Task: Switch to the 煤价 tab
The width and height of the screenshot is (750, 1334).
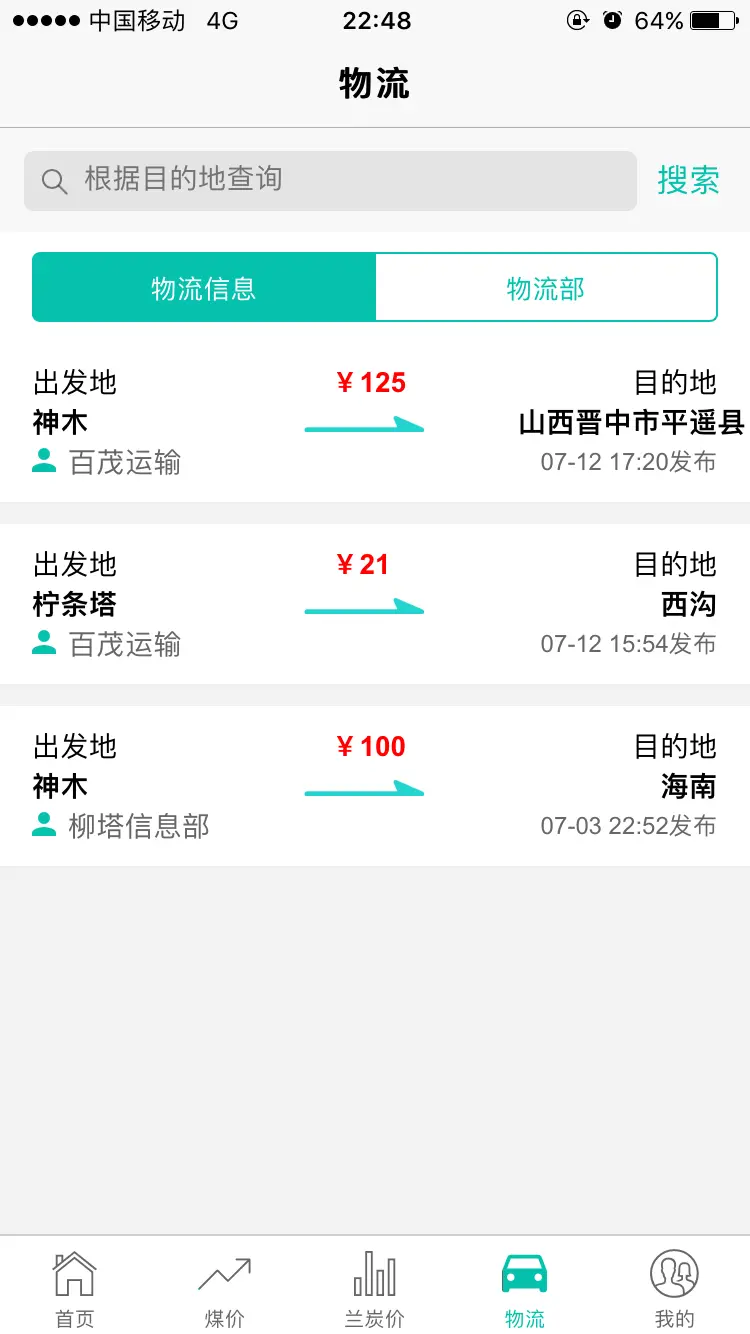Action: pyautogui.click(x=225, y=1287)
